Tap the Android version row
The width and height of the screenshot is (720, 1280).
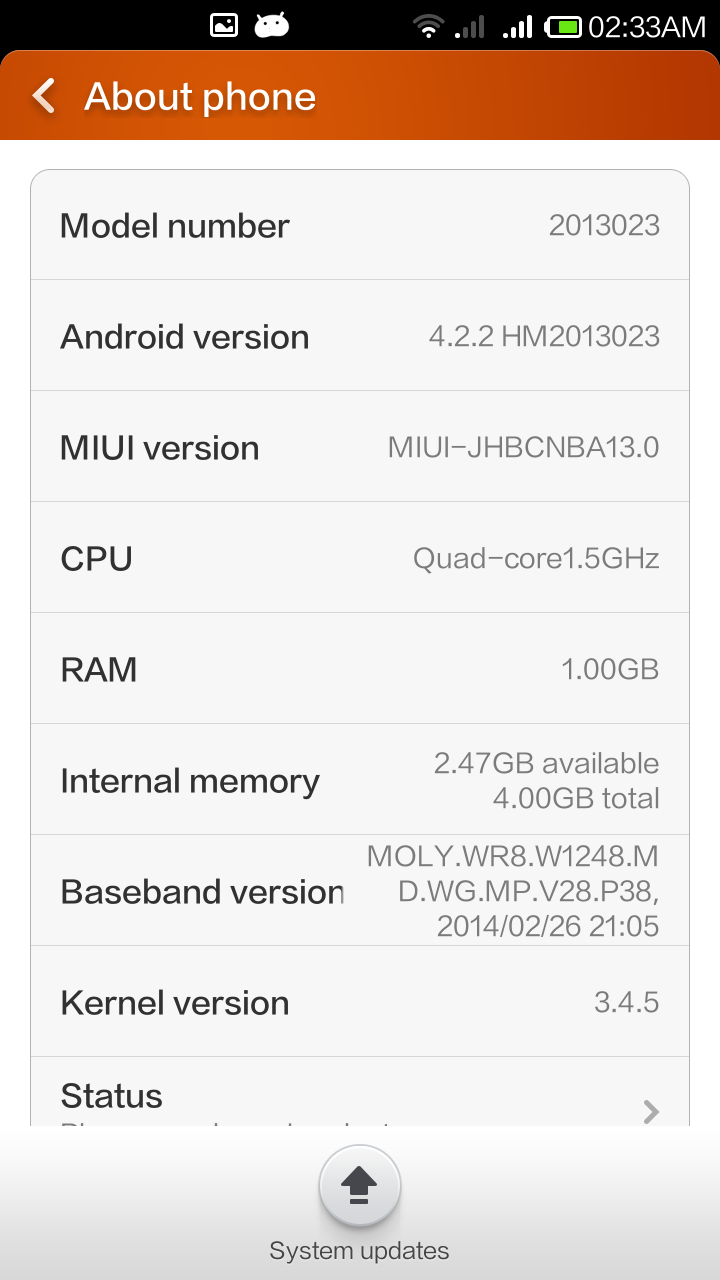[360, 336]
